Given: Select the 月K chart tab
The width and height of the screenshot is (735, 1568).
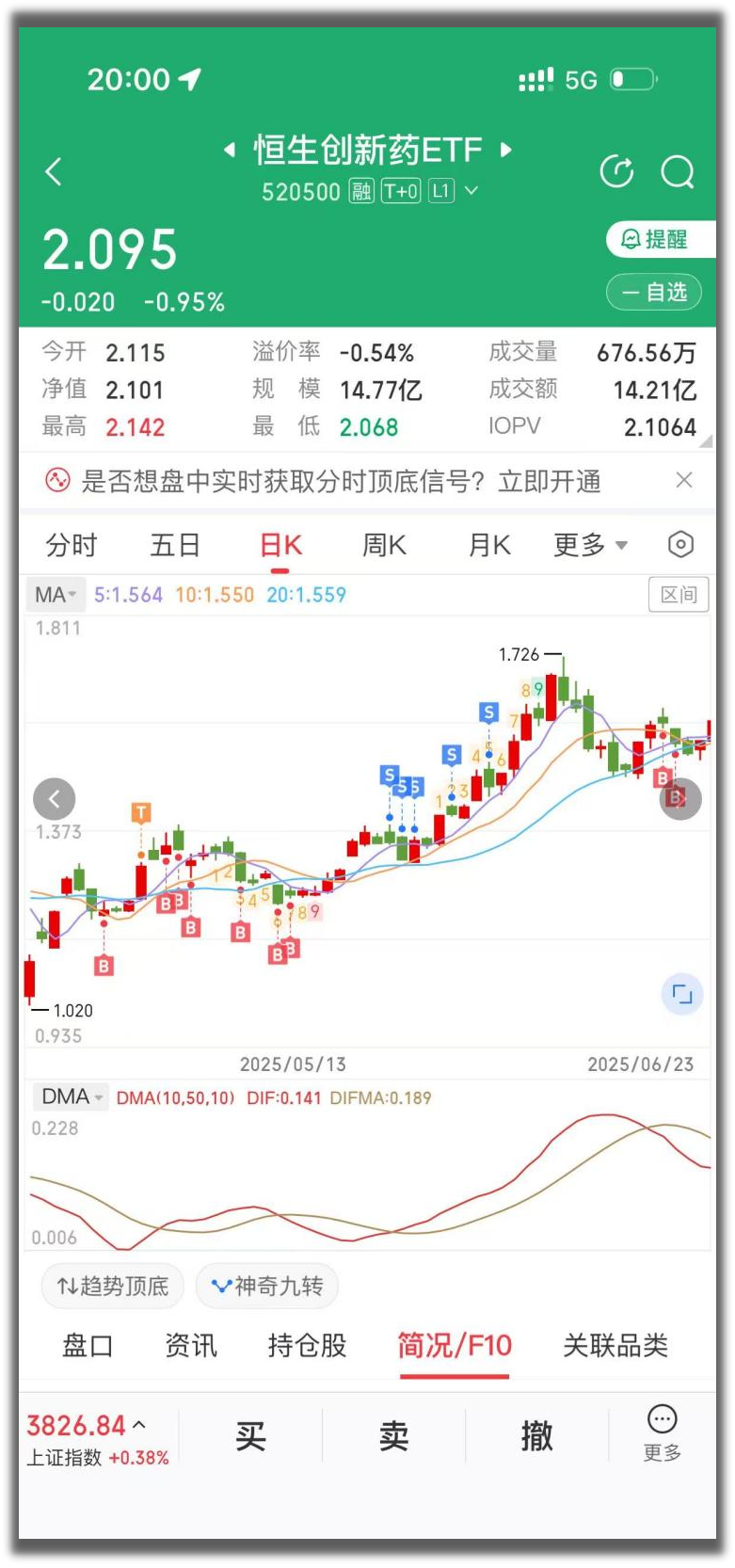Looking at the screenshot, I should 489,545.
